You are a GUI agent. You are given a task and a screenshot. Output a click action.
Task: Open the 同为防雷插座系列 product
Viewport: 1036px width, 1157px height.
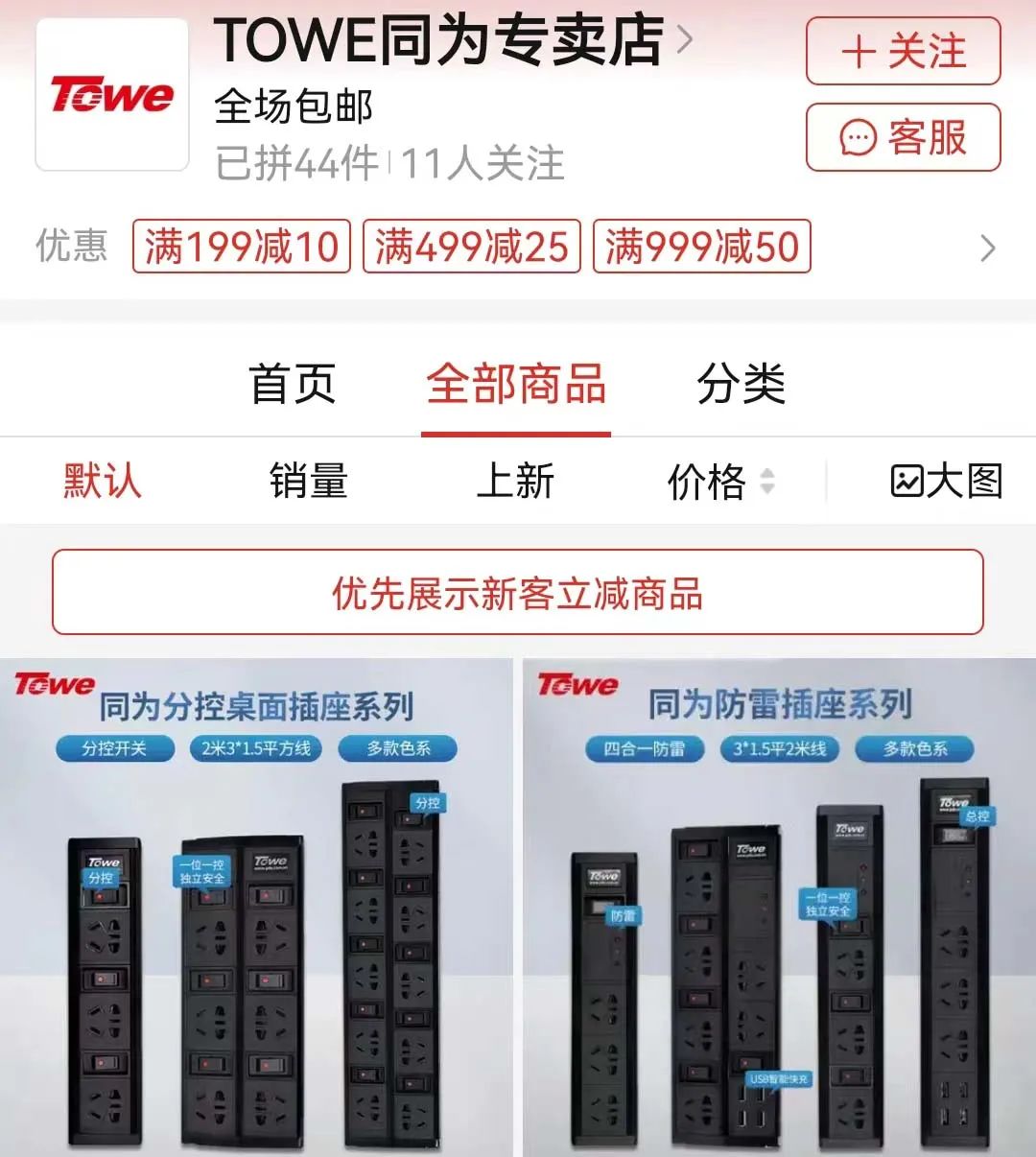click(x=779, y=907)
